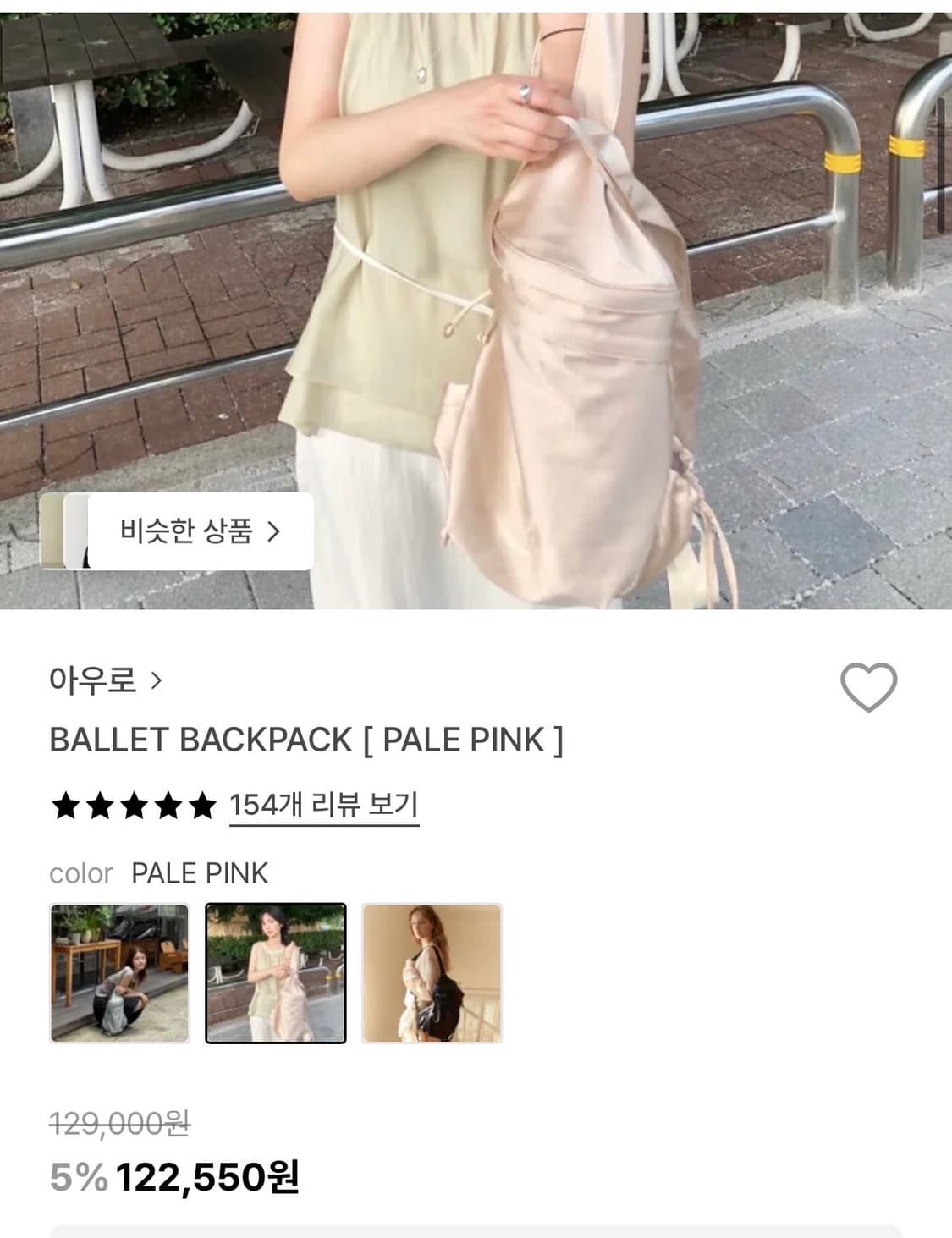This screenshot has width=952, height=1238.
Task: Select the first color option thumbnail
Action: click(120, 974)
